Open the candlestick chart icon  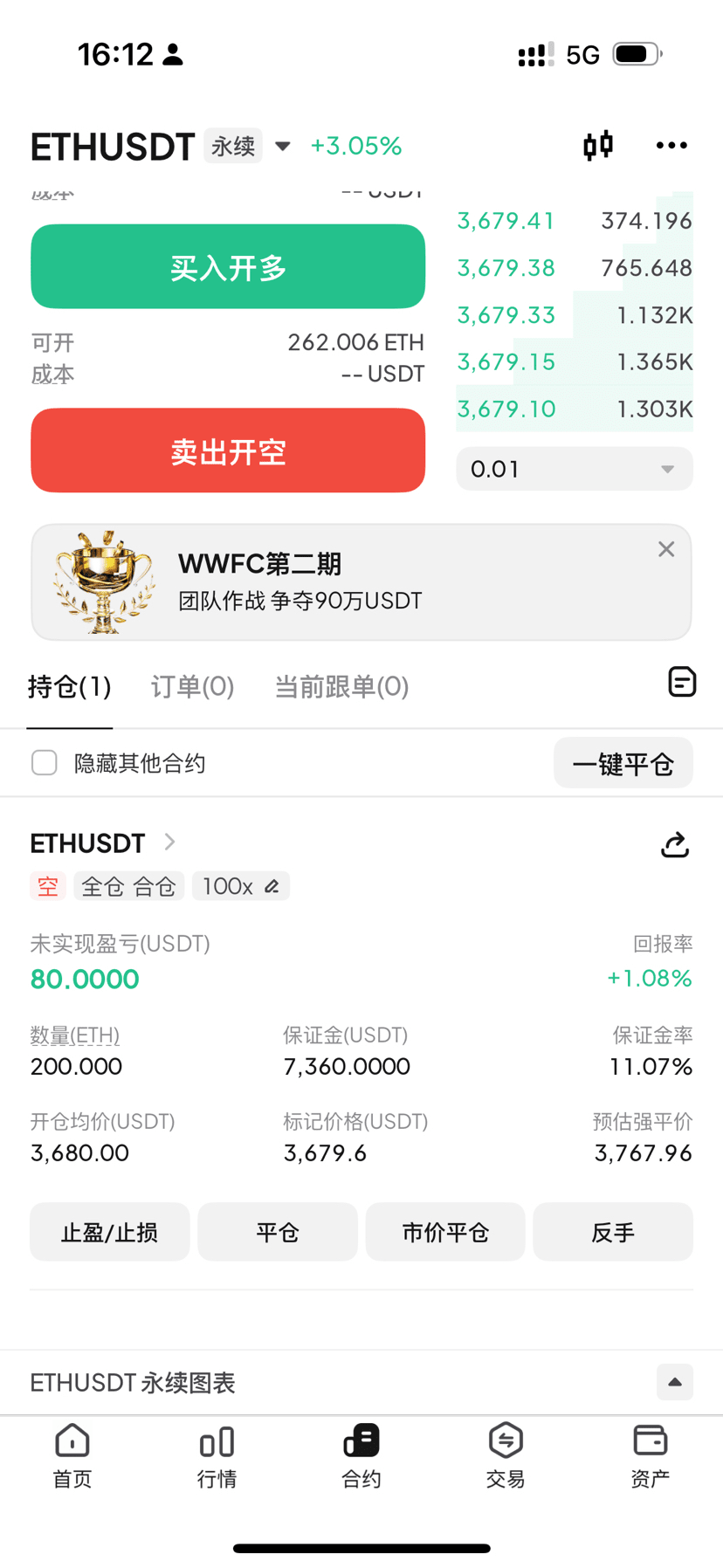pos(598,145)
